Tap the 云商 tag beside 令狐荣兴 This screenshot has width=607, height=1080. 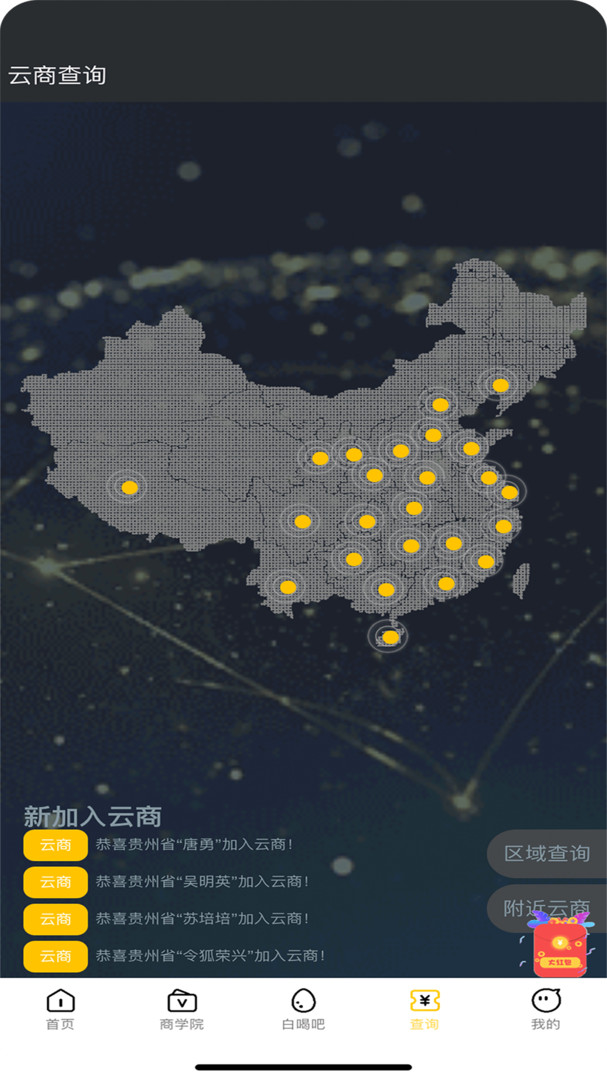coord(56,957)
